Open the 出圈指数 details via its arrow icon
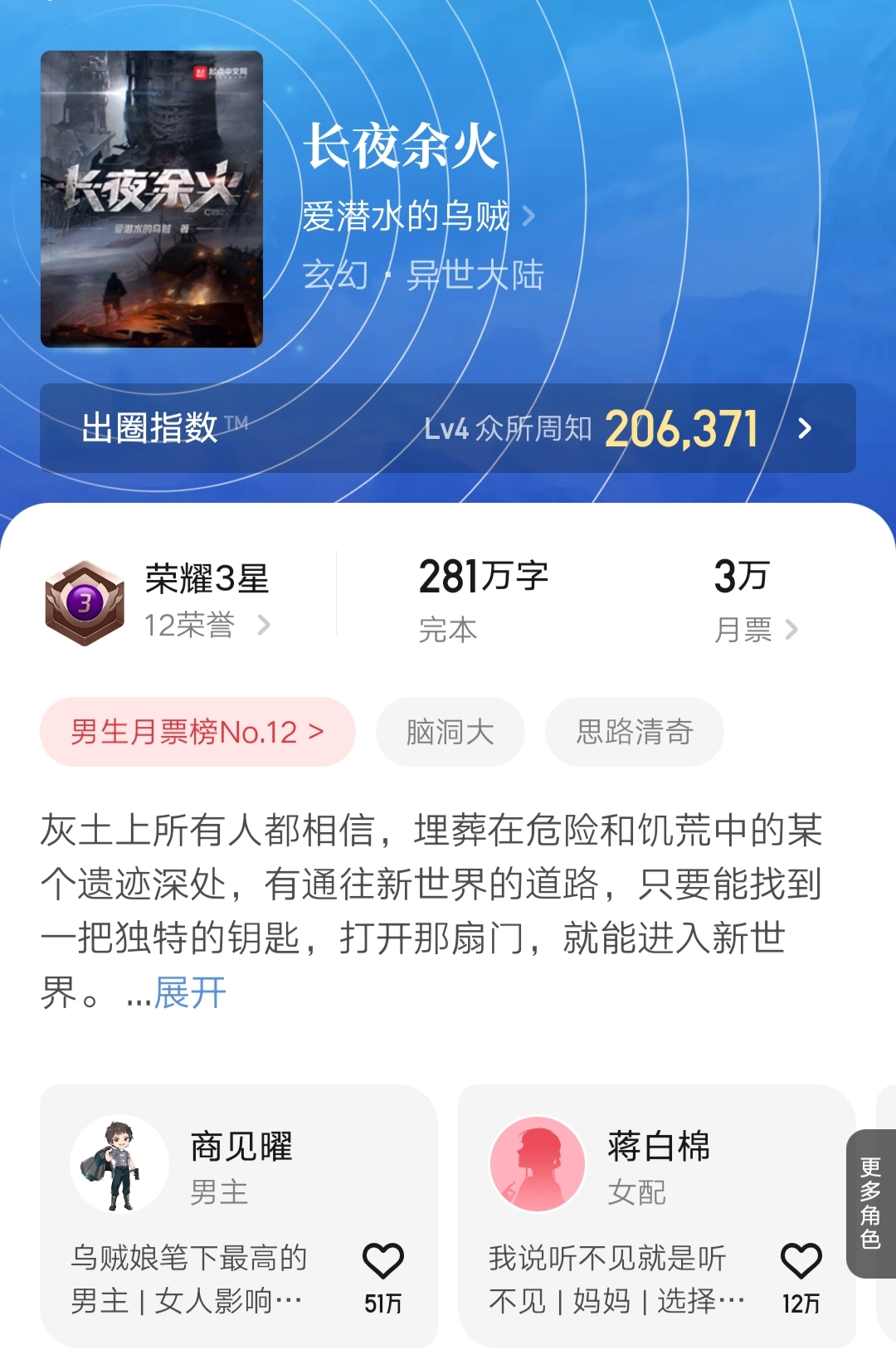Viewport: 896px width, 1364px height. (802, 430)
